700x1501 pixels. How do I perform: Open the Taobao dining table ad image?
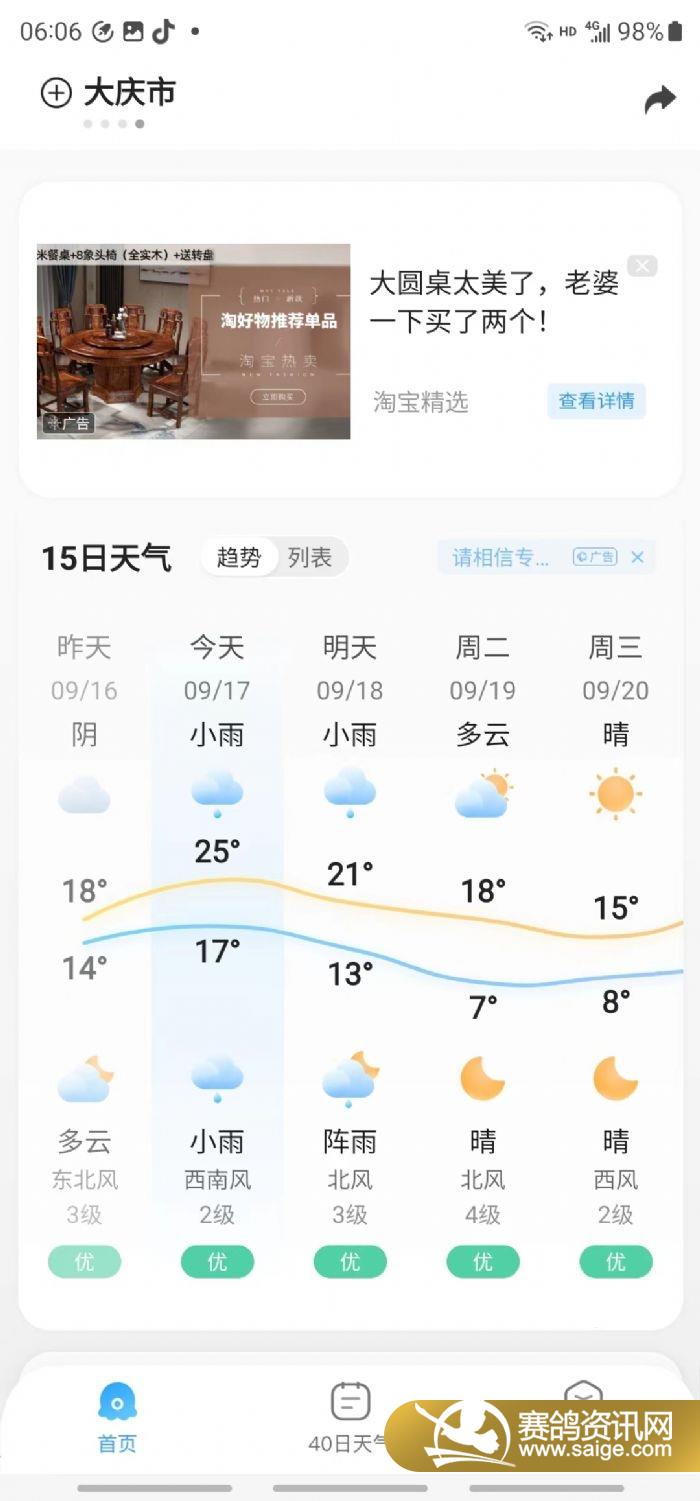click(194, 341)
